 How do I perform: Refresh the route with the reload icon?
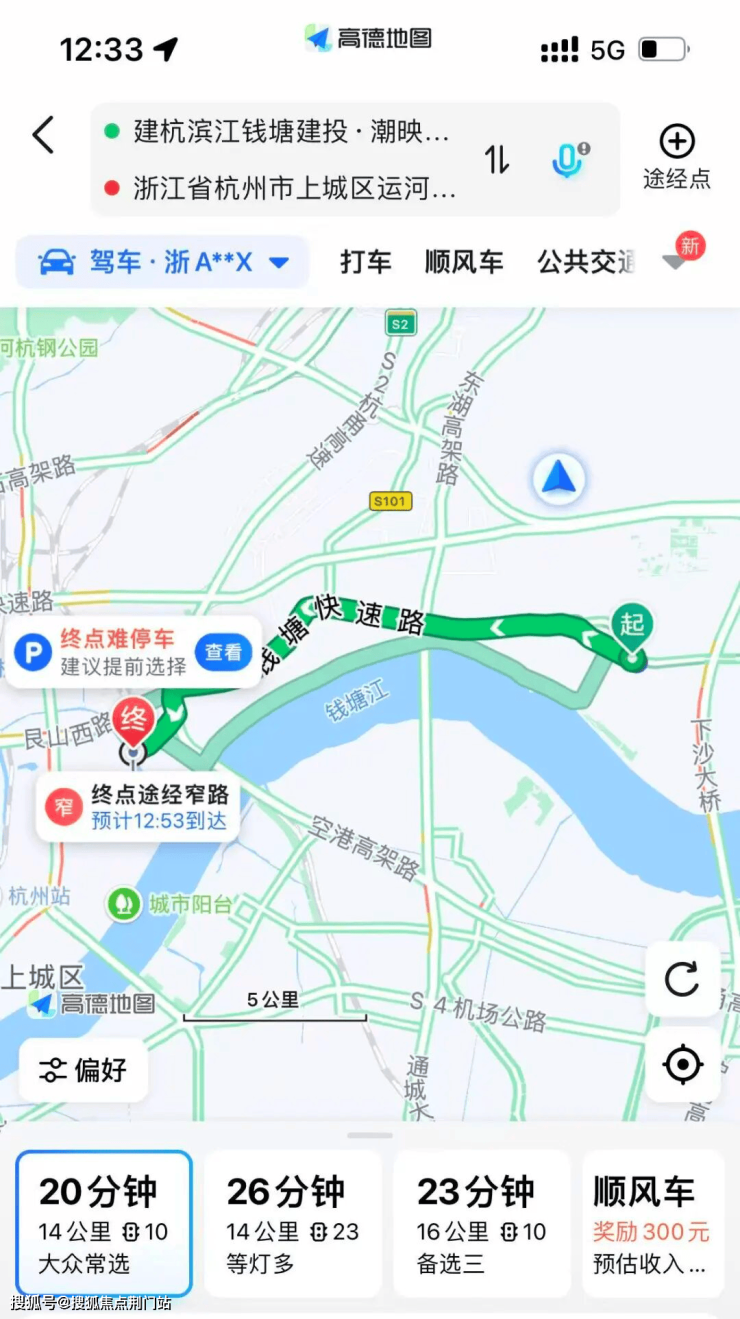(682, 979)
